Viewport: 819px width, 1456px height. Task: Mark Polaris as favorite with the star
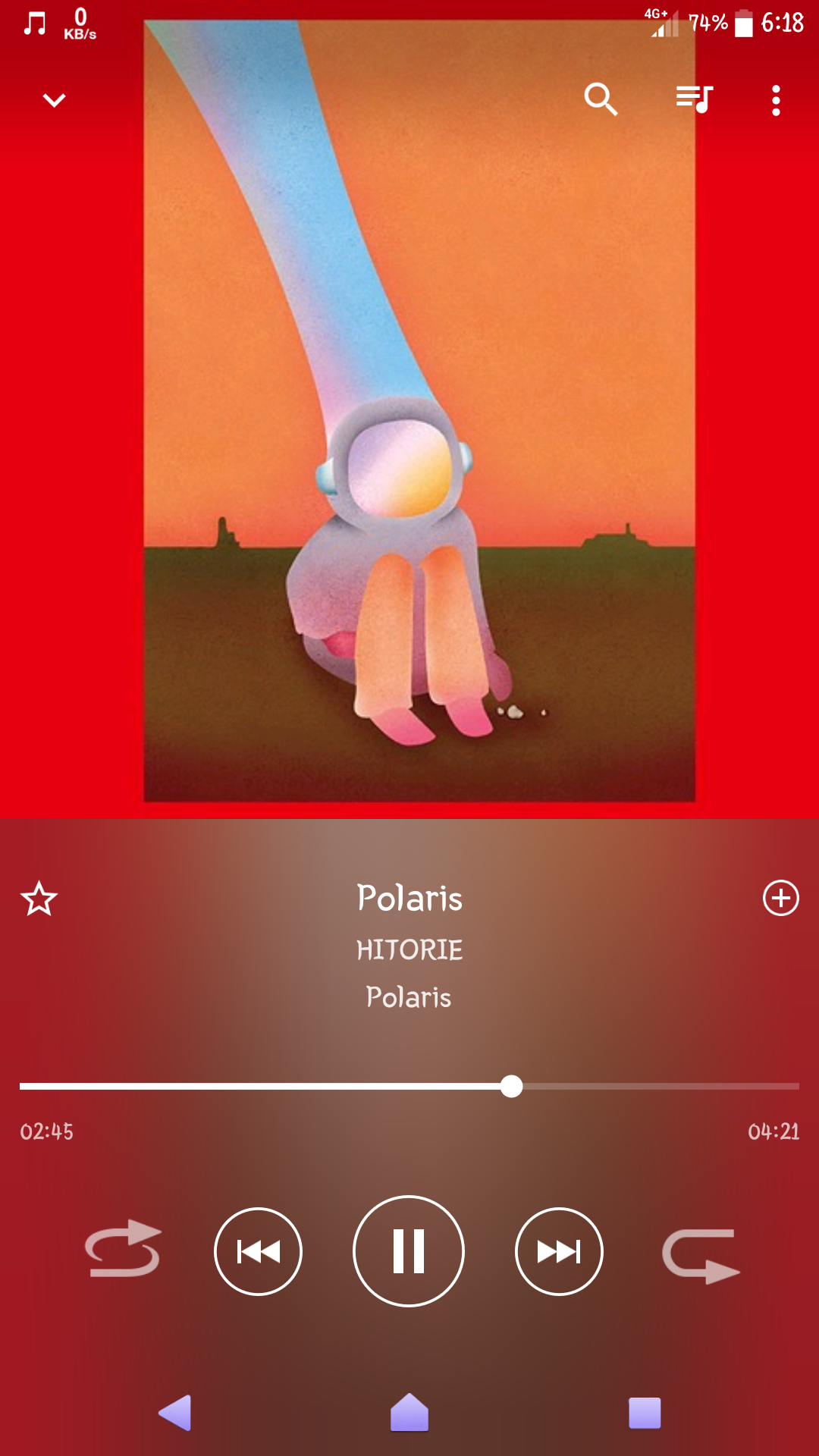(x=39, y=899)
